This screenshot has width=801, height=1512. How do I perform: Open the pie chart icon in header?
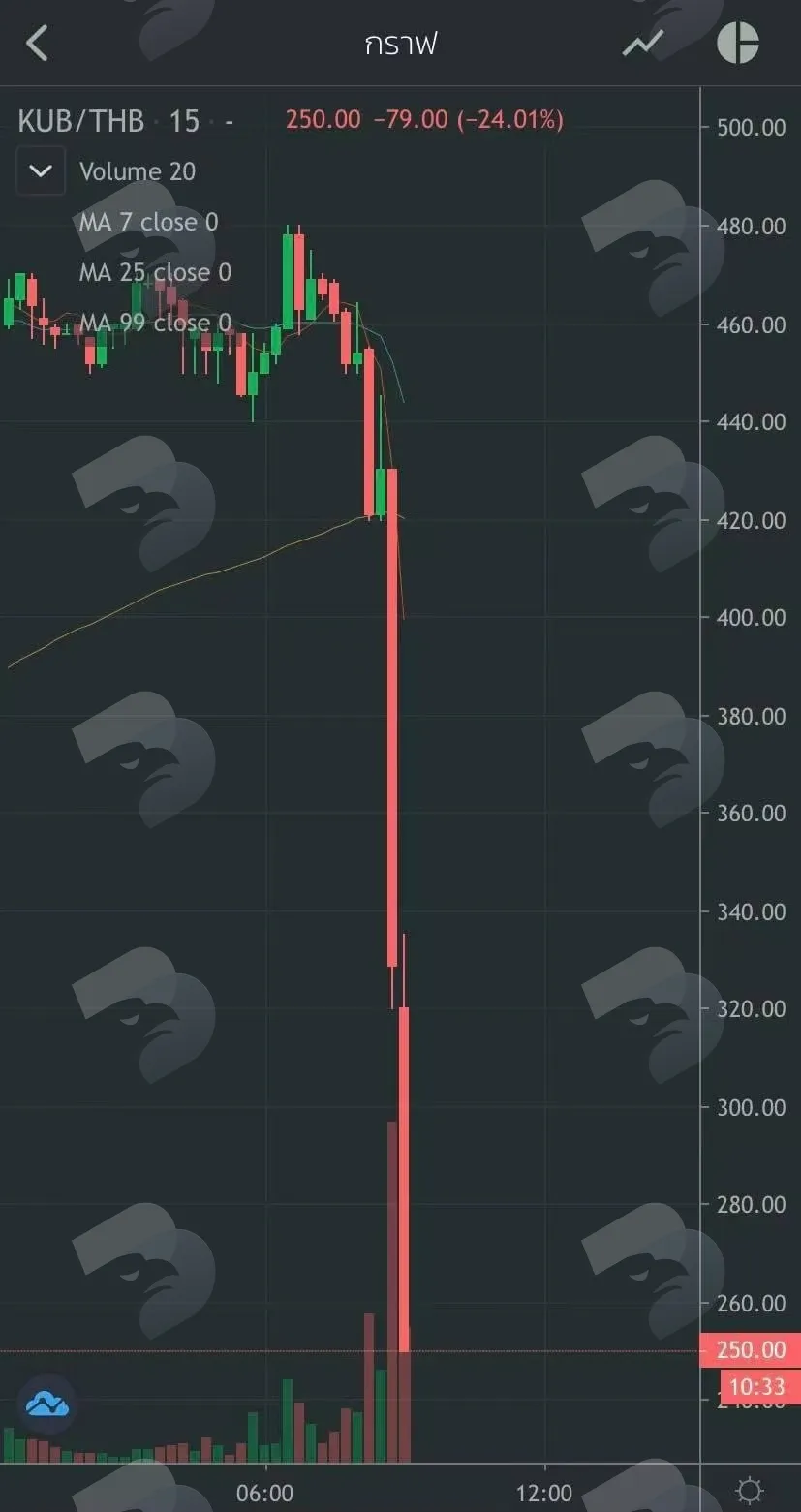coord(737,44)
